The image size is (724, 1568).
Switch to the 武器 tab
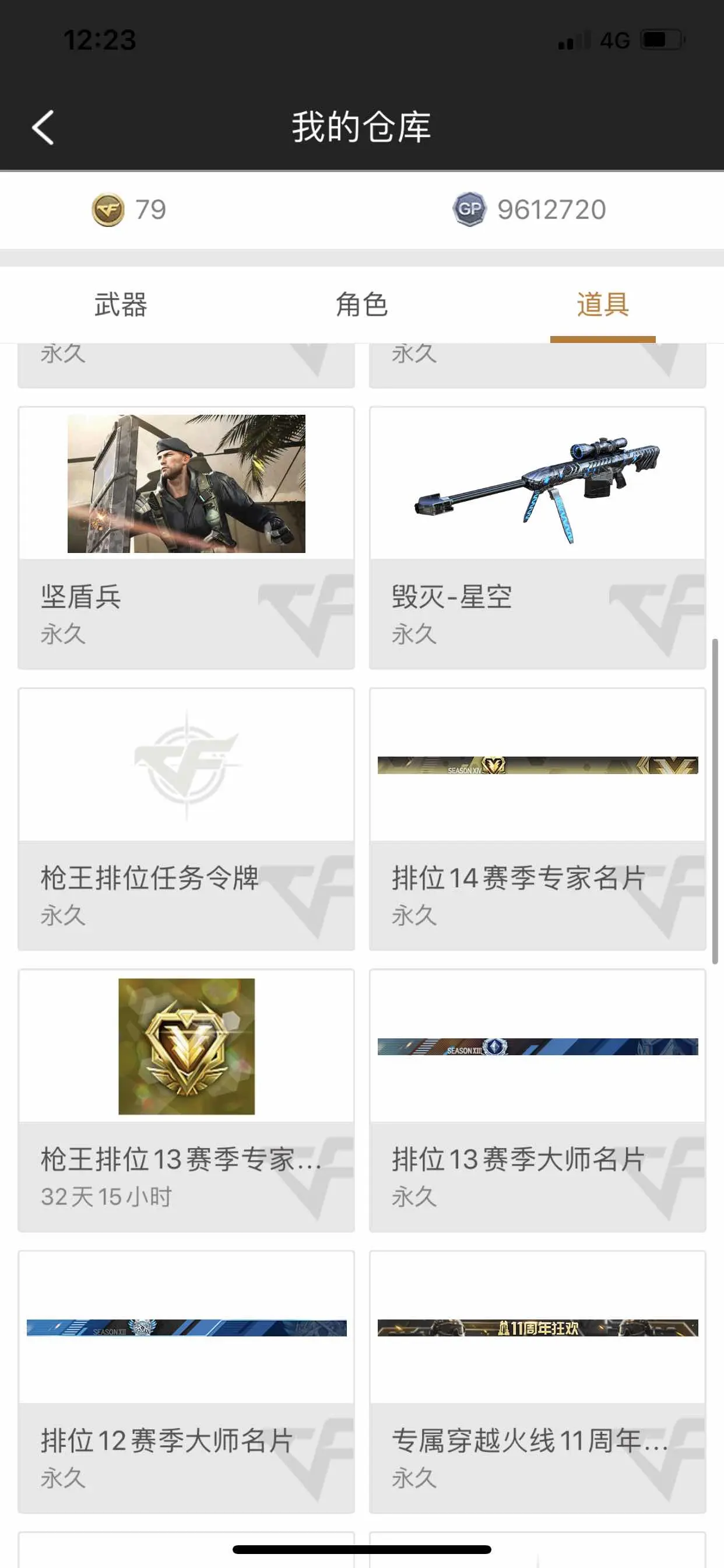[121, 304]
